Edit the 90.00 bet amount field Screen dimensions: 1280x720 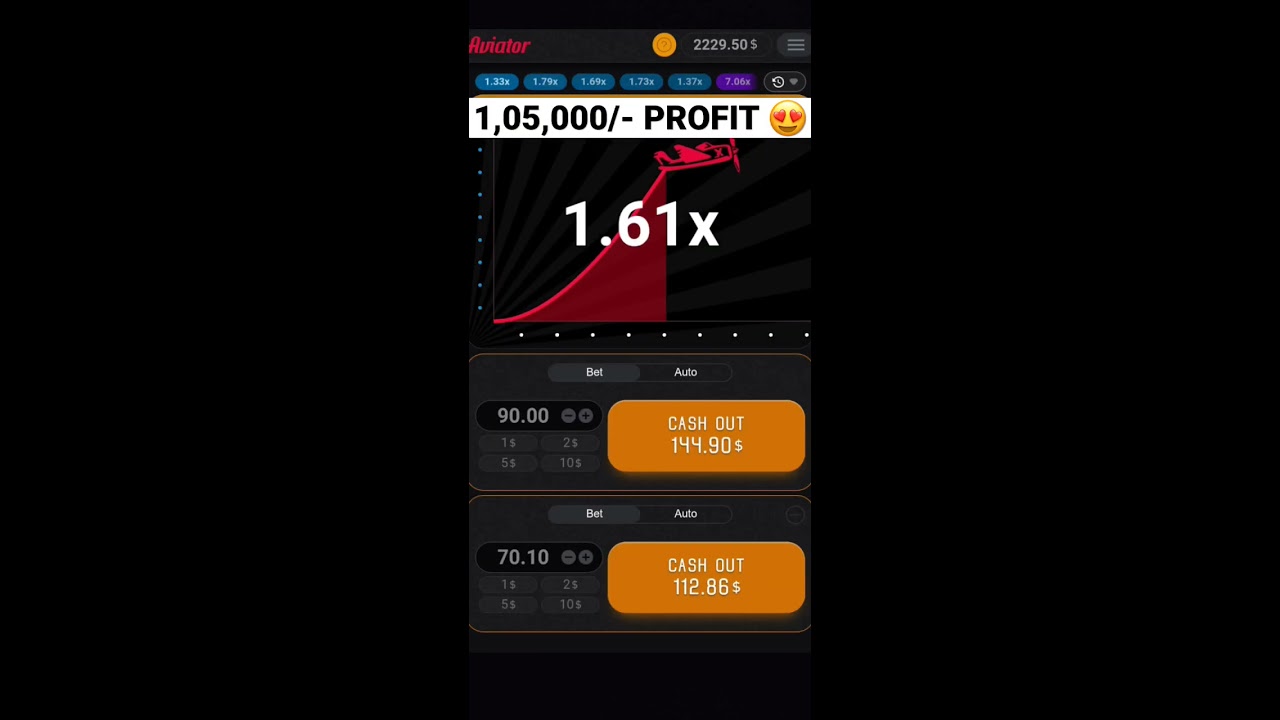point(522,416)
